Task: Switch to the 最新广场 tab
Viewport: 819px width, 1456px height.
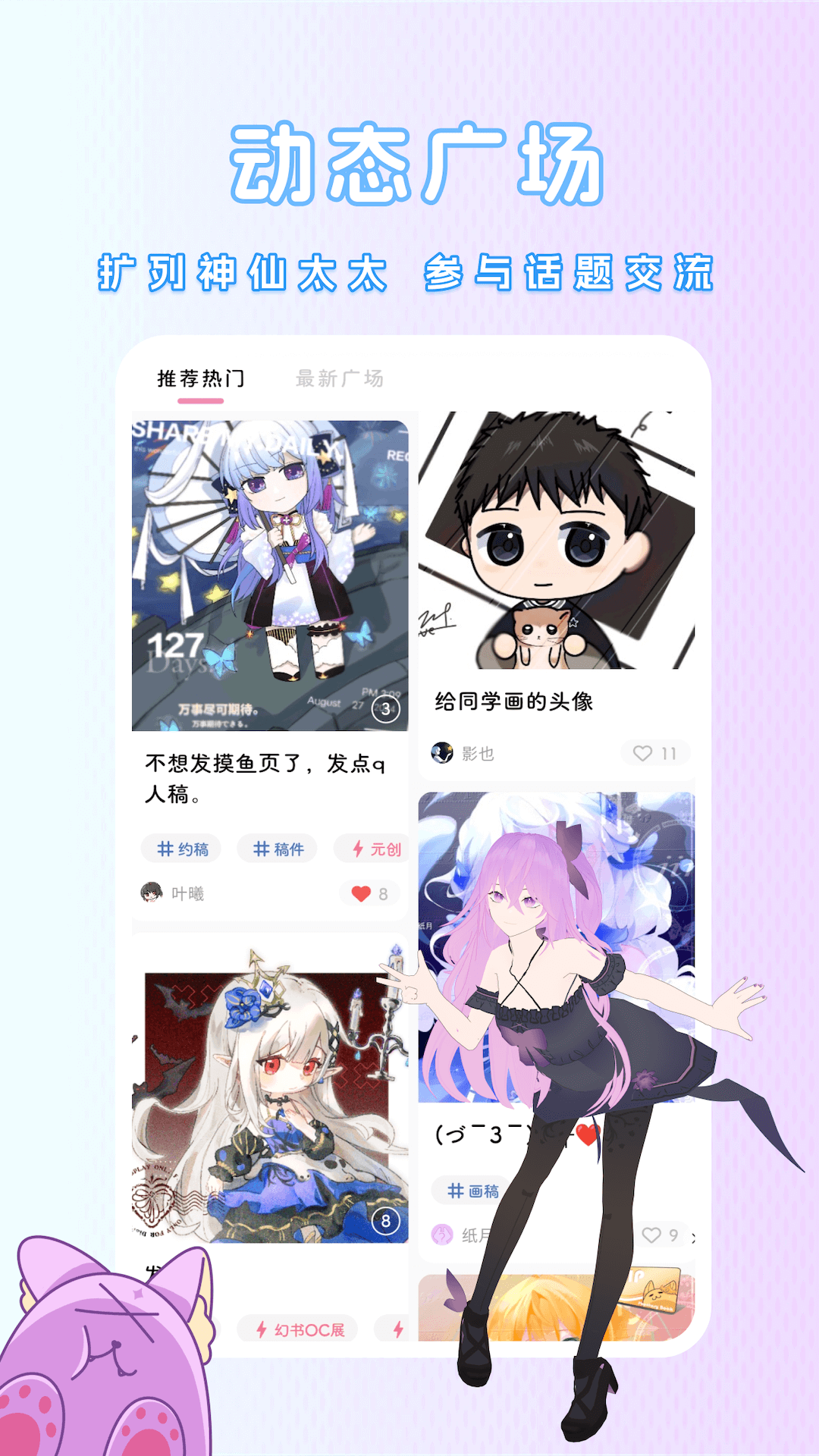Action: coord(340,377)
